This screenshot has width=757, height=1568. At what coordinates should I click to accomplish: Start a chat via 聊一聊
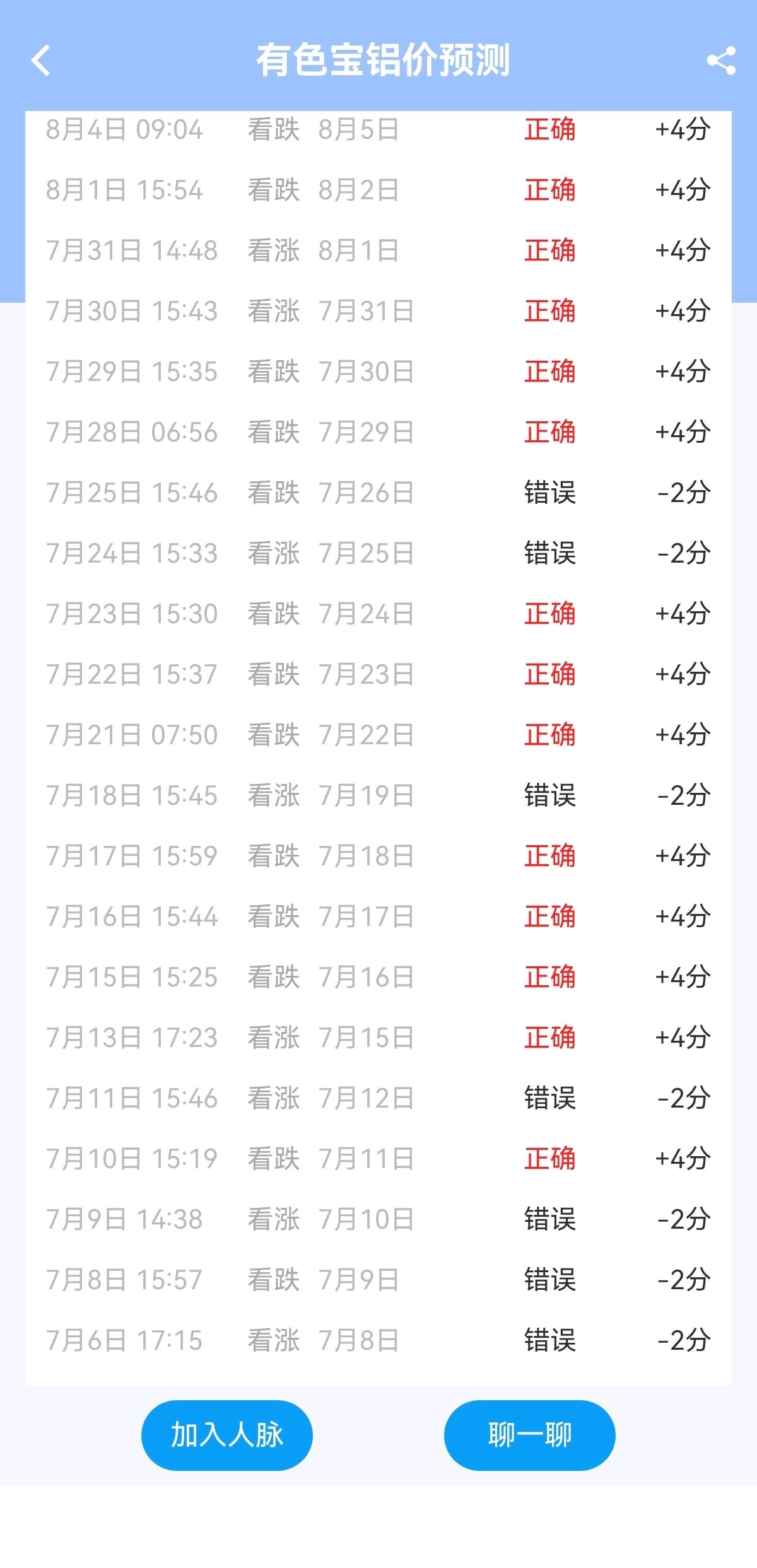pos(530,1435)
